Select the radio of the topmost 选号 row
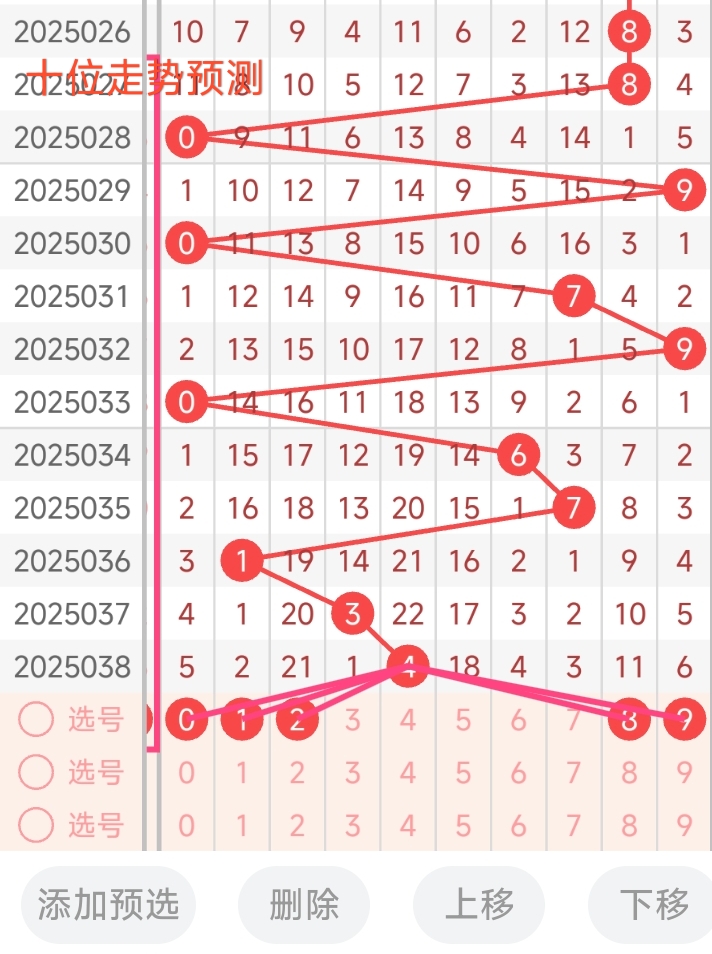Screen dimensions: 712x954 [x=37, y=719]
